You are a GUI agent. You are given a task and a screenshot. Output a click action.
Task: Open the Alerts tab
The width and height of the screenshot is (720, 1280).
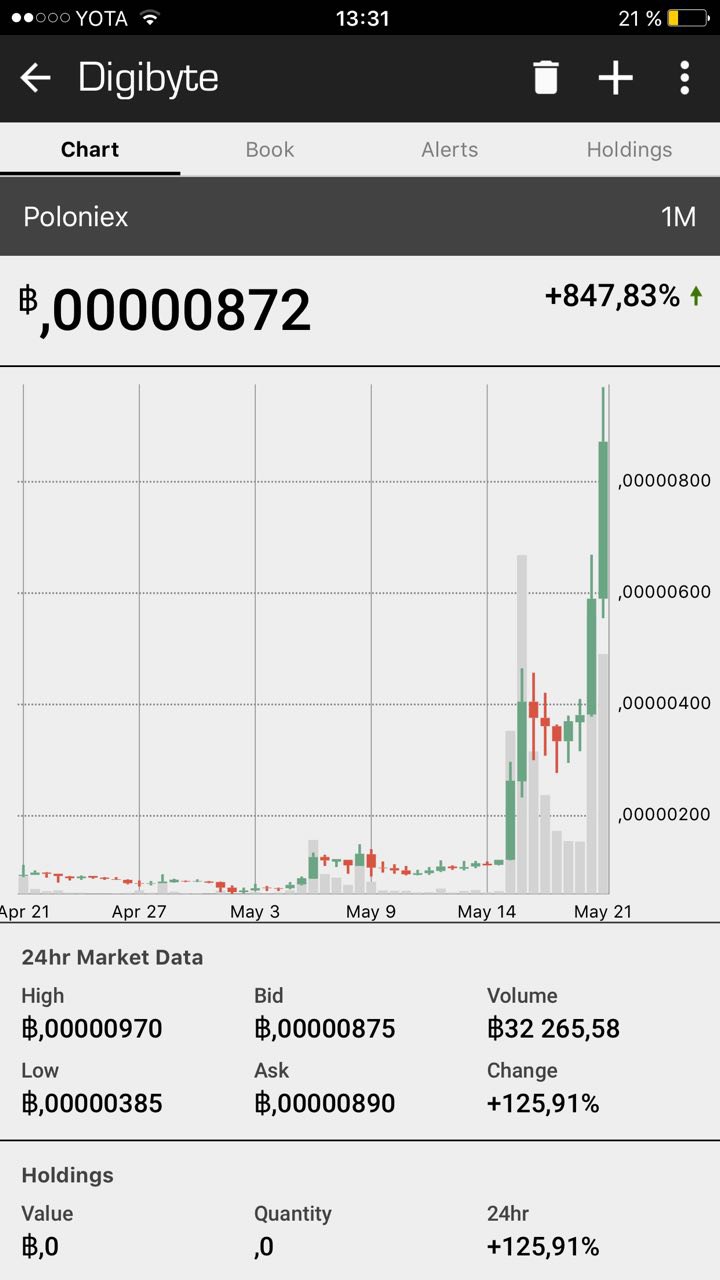click(450, 150)
